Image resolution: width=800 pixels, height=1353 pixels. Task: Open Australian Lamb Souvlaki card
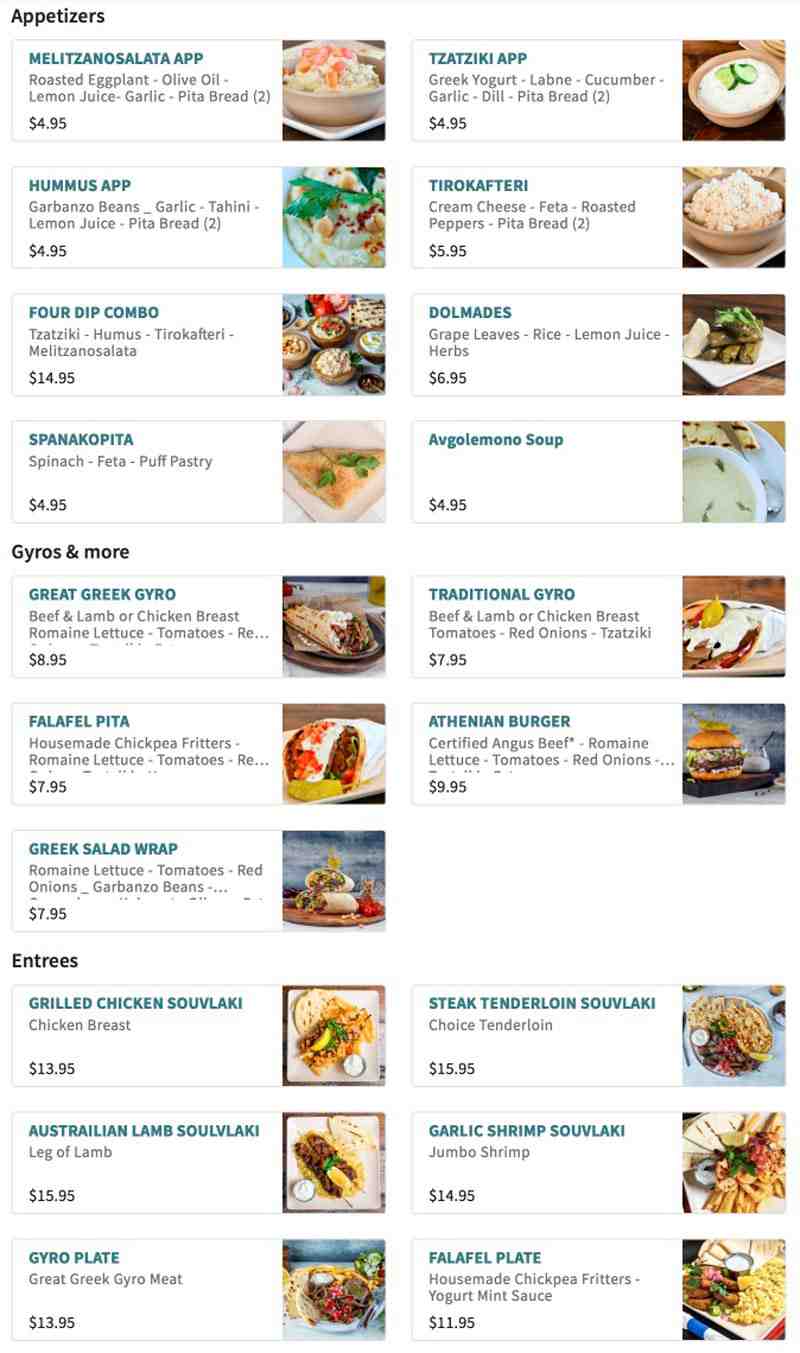point(198,1162)
